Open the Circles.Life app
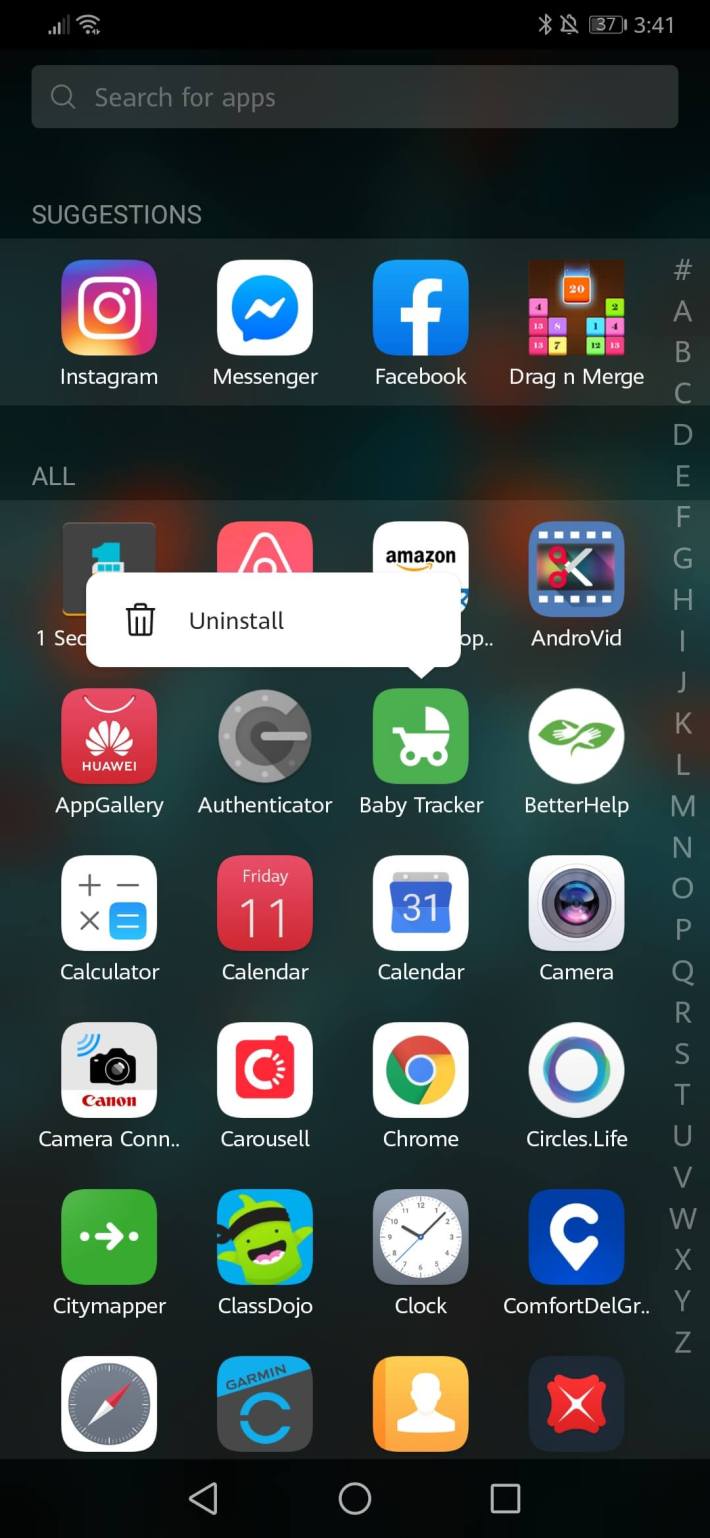 577,1071
